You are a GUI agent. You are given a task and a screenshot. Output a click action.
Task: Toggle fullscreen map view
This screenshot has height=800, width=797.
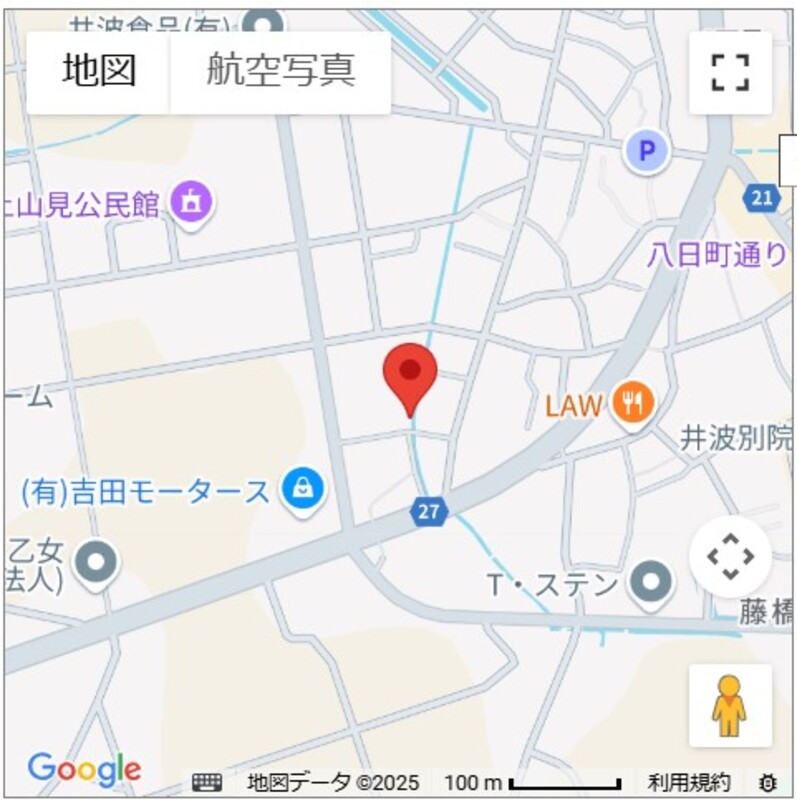click(x=730, y=72)
